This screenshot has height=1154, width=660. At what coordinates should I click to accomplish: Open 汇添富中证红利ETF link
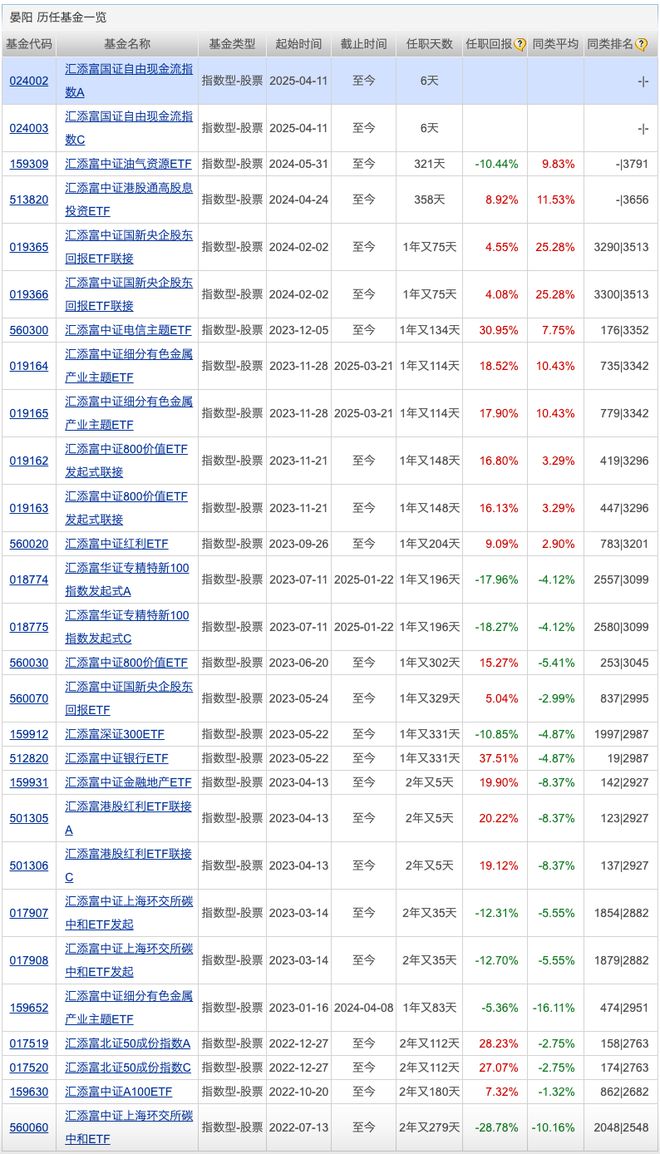pos(117,544)
